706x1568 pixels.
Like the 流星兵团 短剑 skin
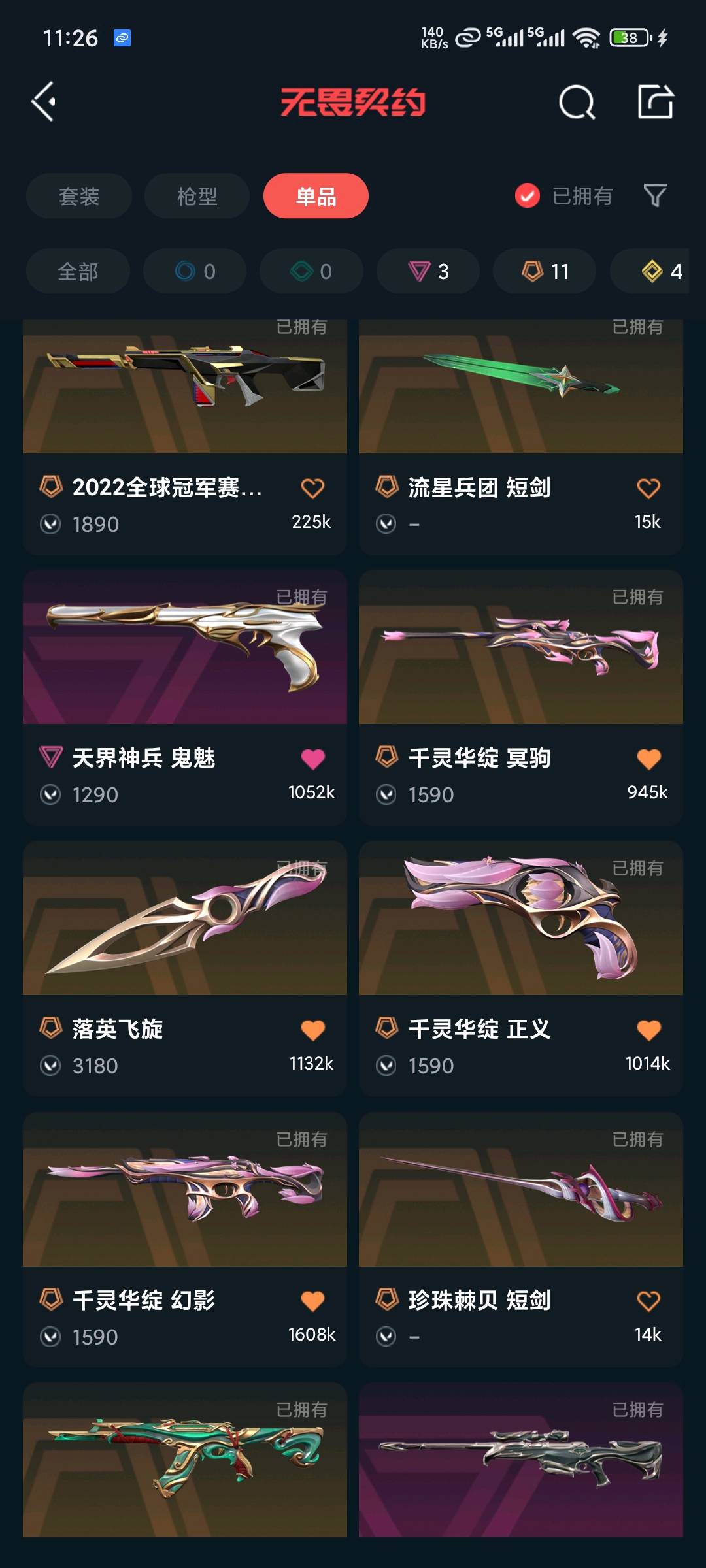coord(648,488)
